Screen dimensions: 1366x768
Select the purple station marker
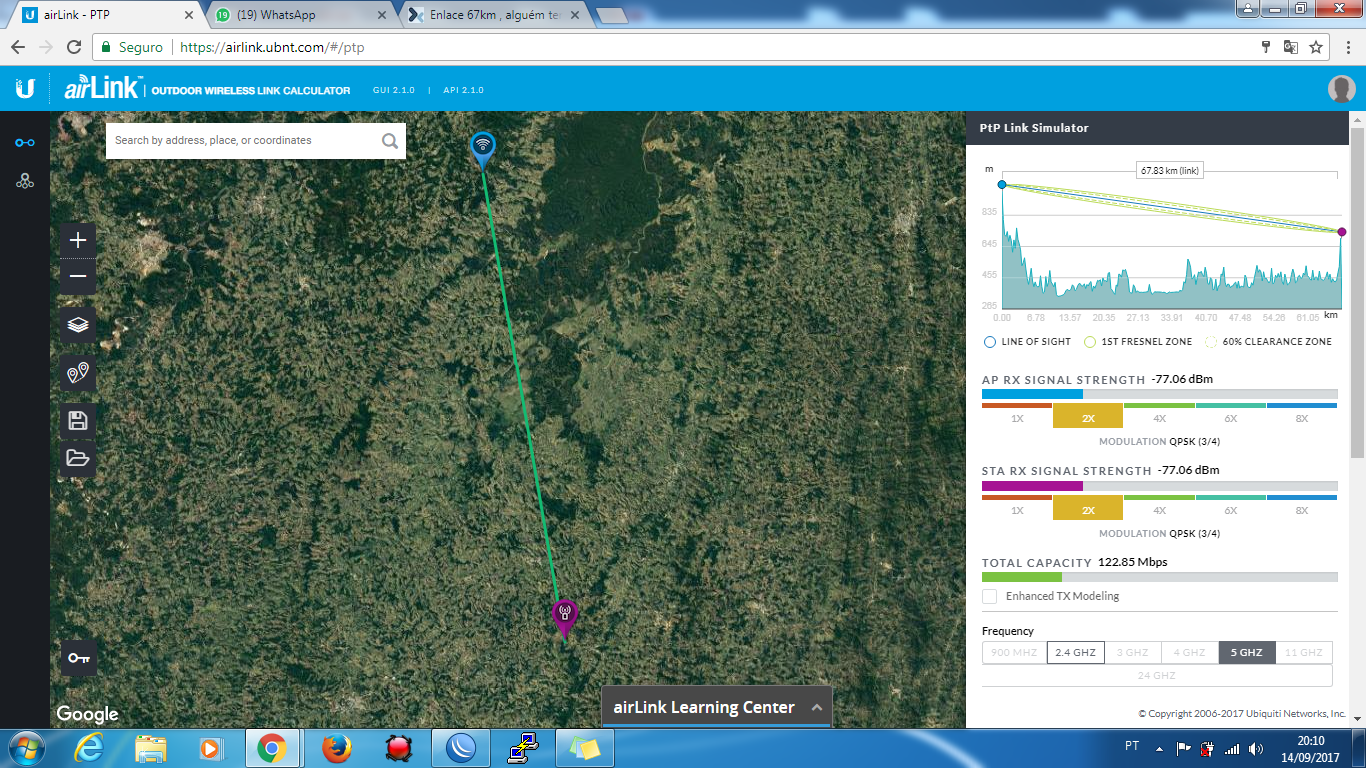tap(564, 614)
